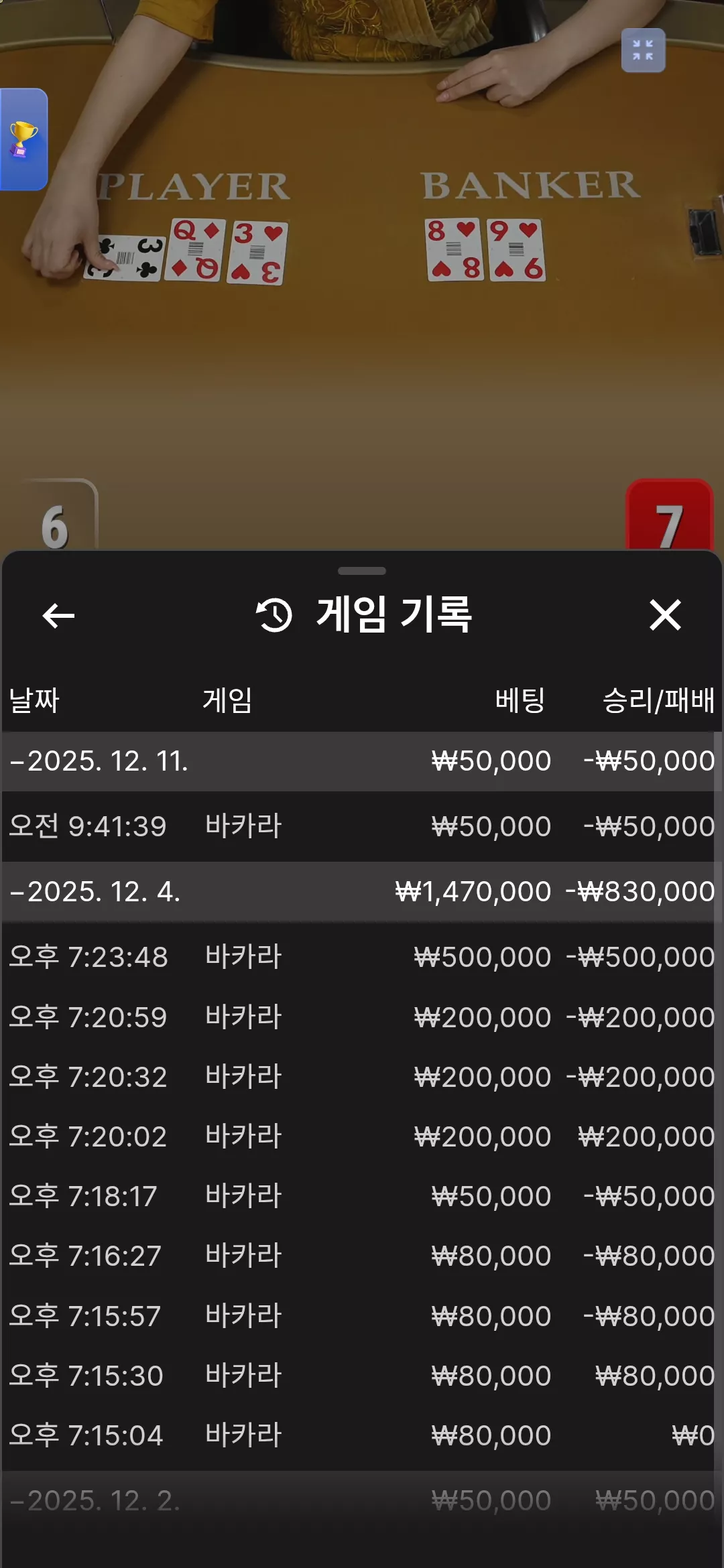The width and height of the screenshot is (724, 1568).
Task: View the 오후 7:18:17 바카라 record
Action: (362, 1196)
